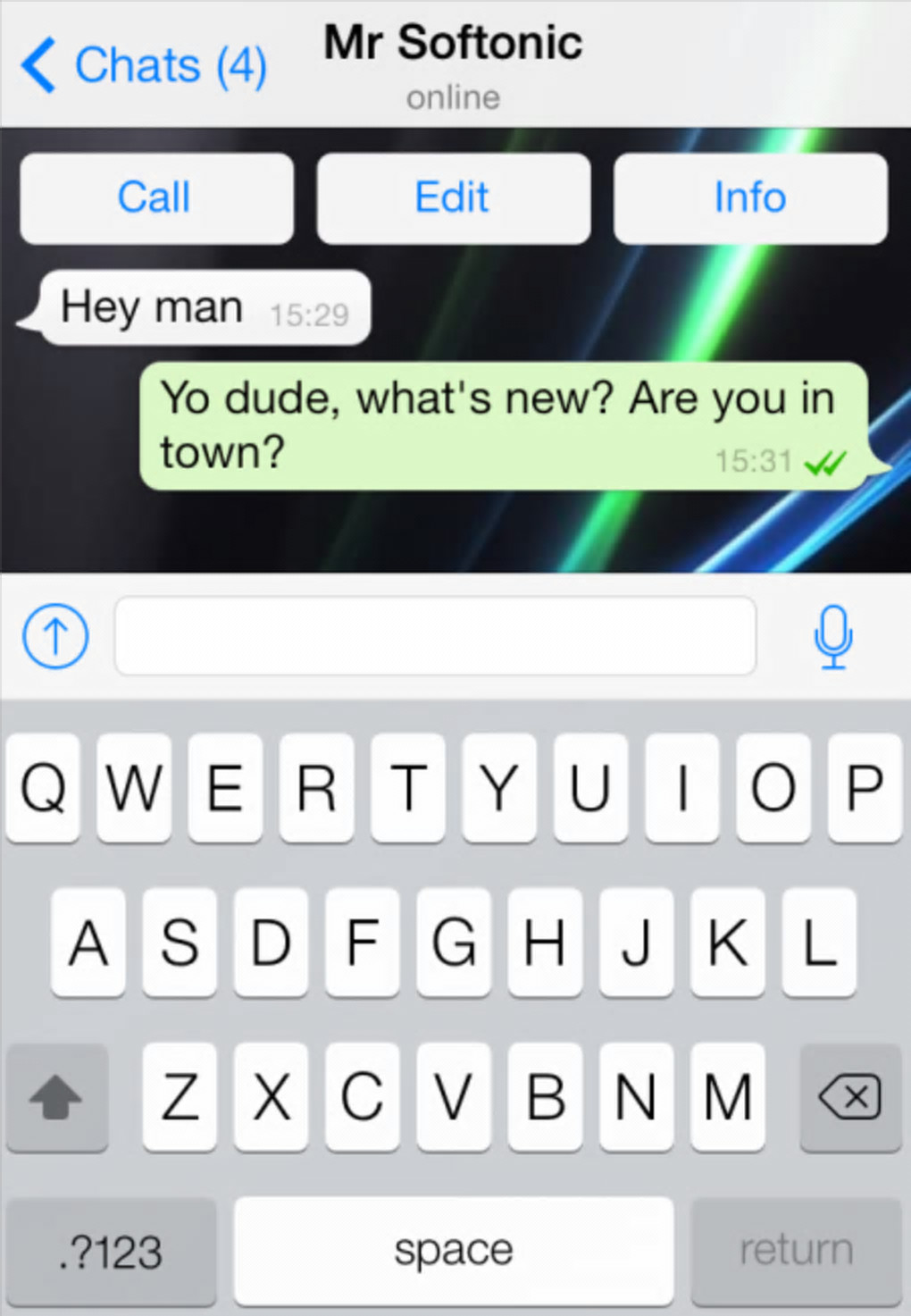Tap the Edit button
The image size is (911, 1316).
453,197
